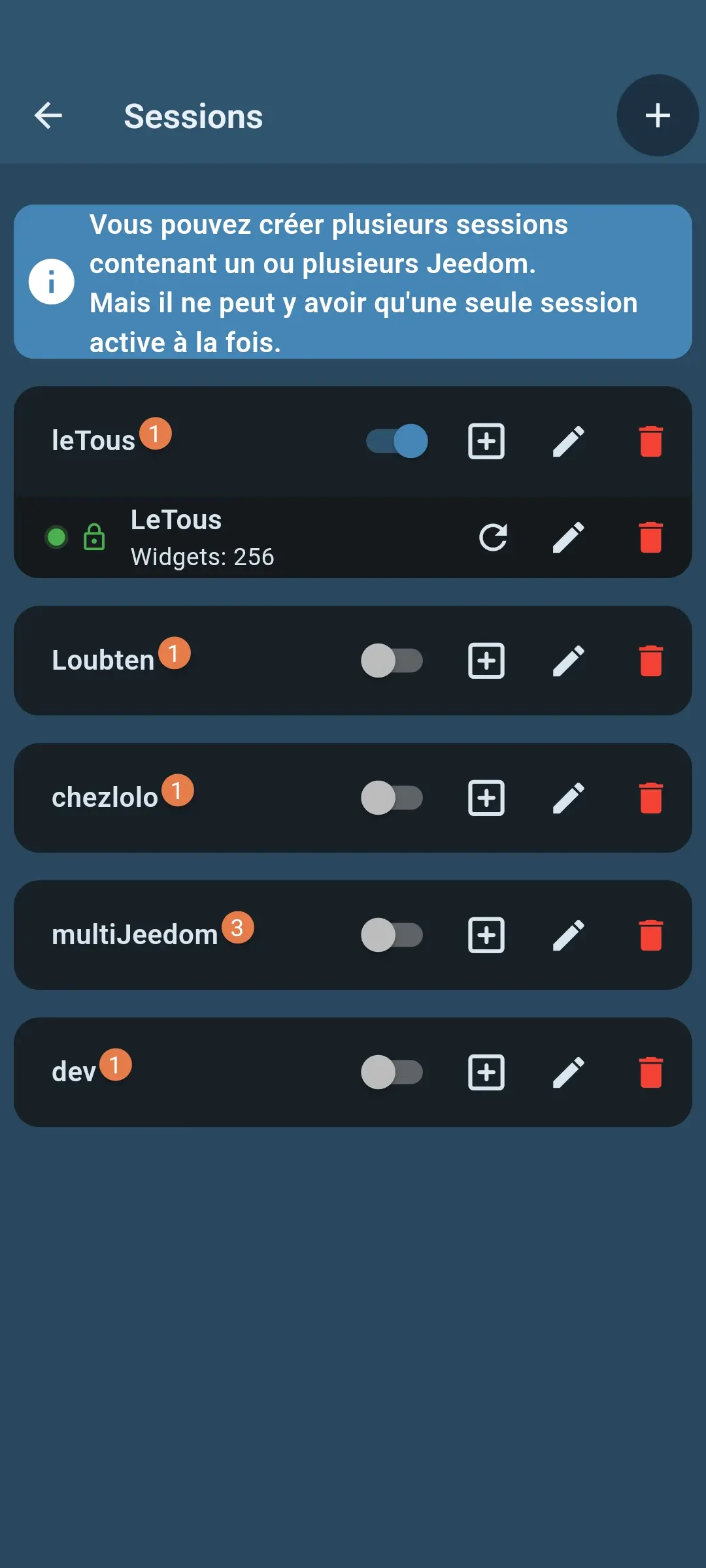706x1568 pixels.
Task: Go back from the Sessions screen
Action: coord(48,116)
